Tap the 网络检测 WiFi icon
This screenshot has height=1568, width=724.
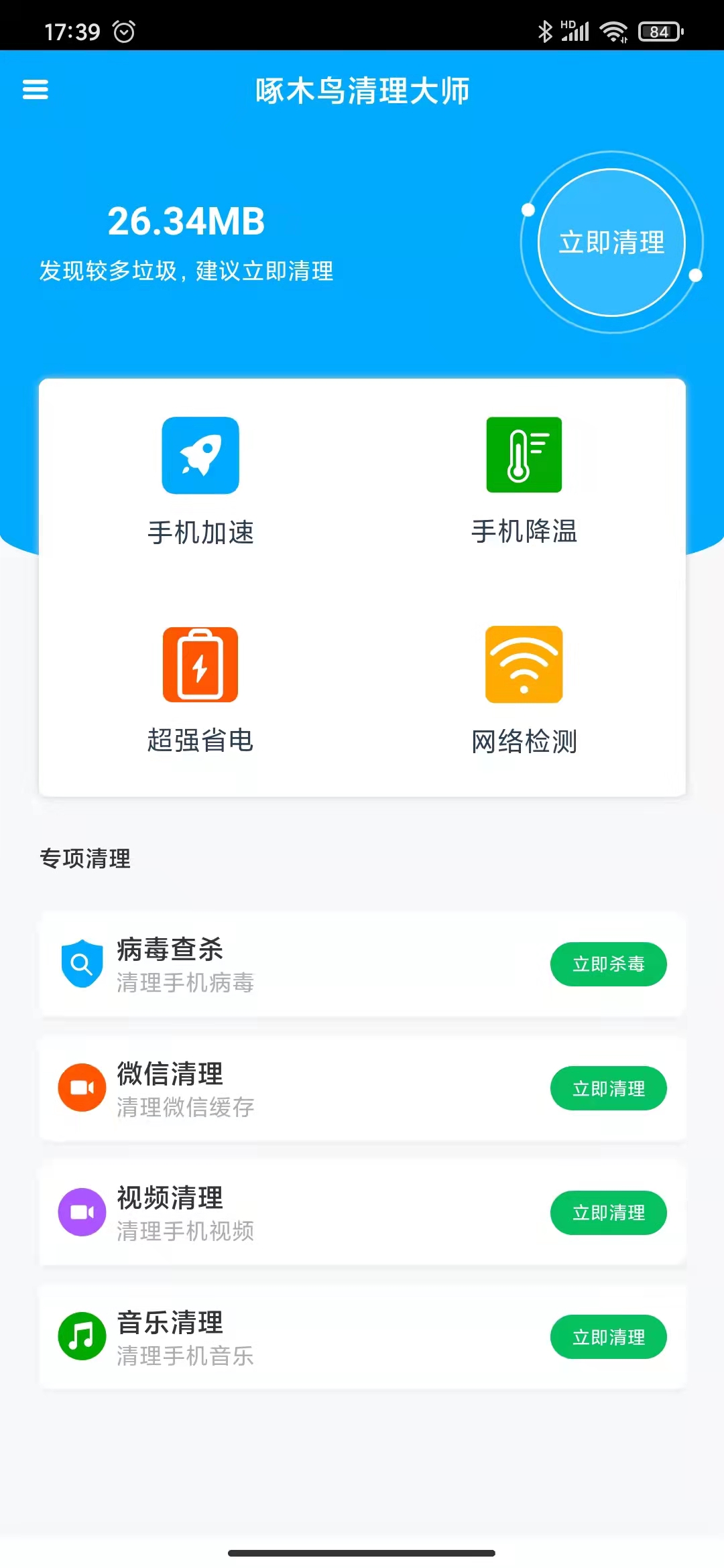524,663
